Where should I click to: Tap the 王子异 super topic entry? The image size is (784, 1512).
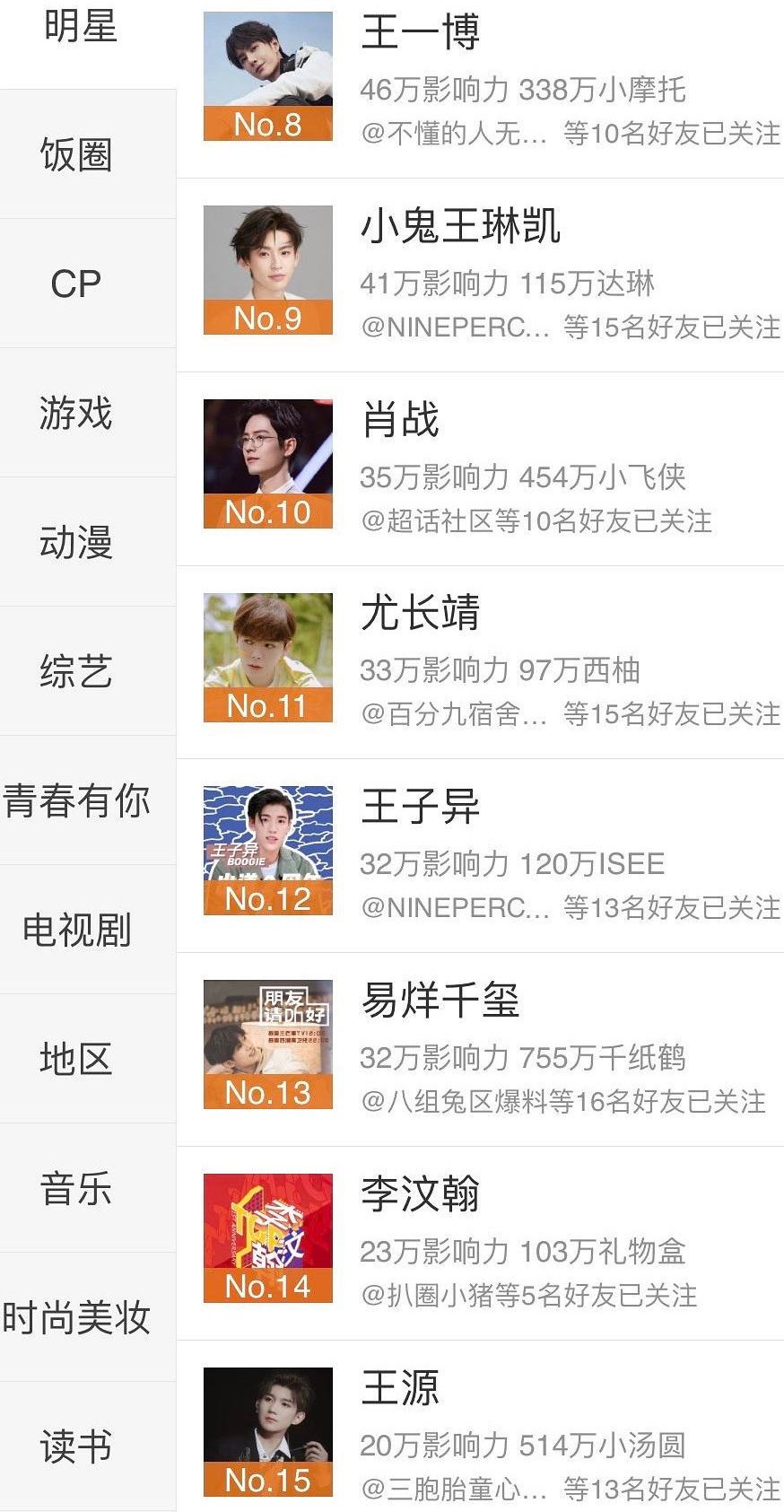click(480, 854)
